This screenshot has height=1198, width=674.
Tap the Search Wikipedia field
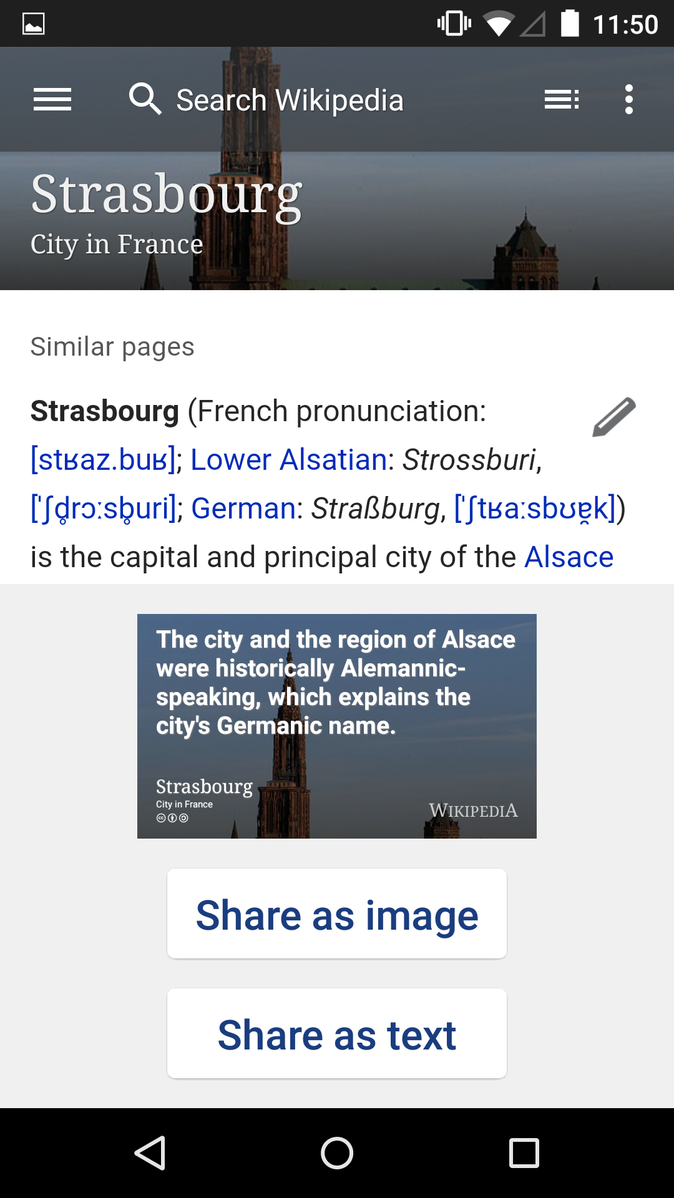(x=267, y=100)
